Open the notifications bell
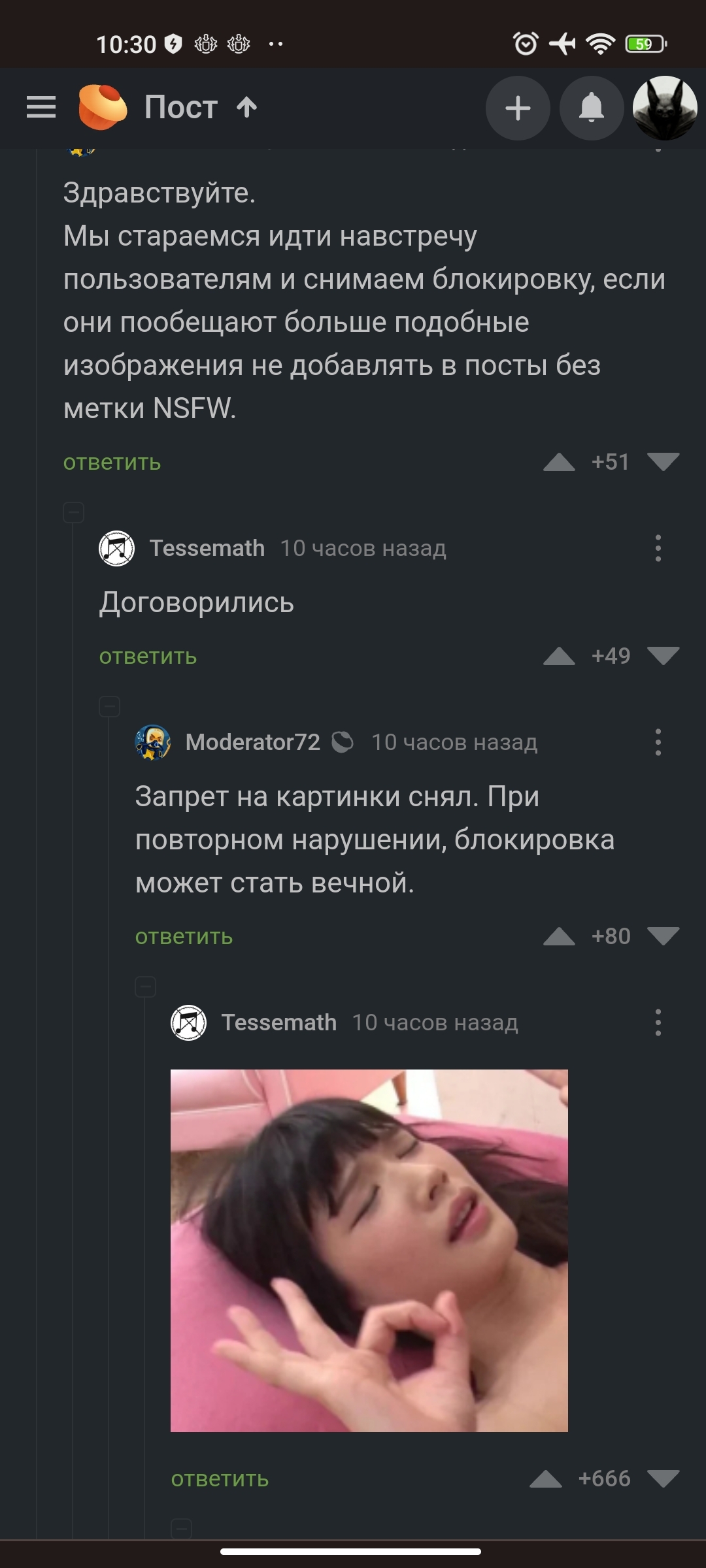The width and height of the screenshot is (706, 1568). coord(592,108)
